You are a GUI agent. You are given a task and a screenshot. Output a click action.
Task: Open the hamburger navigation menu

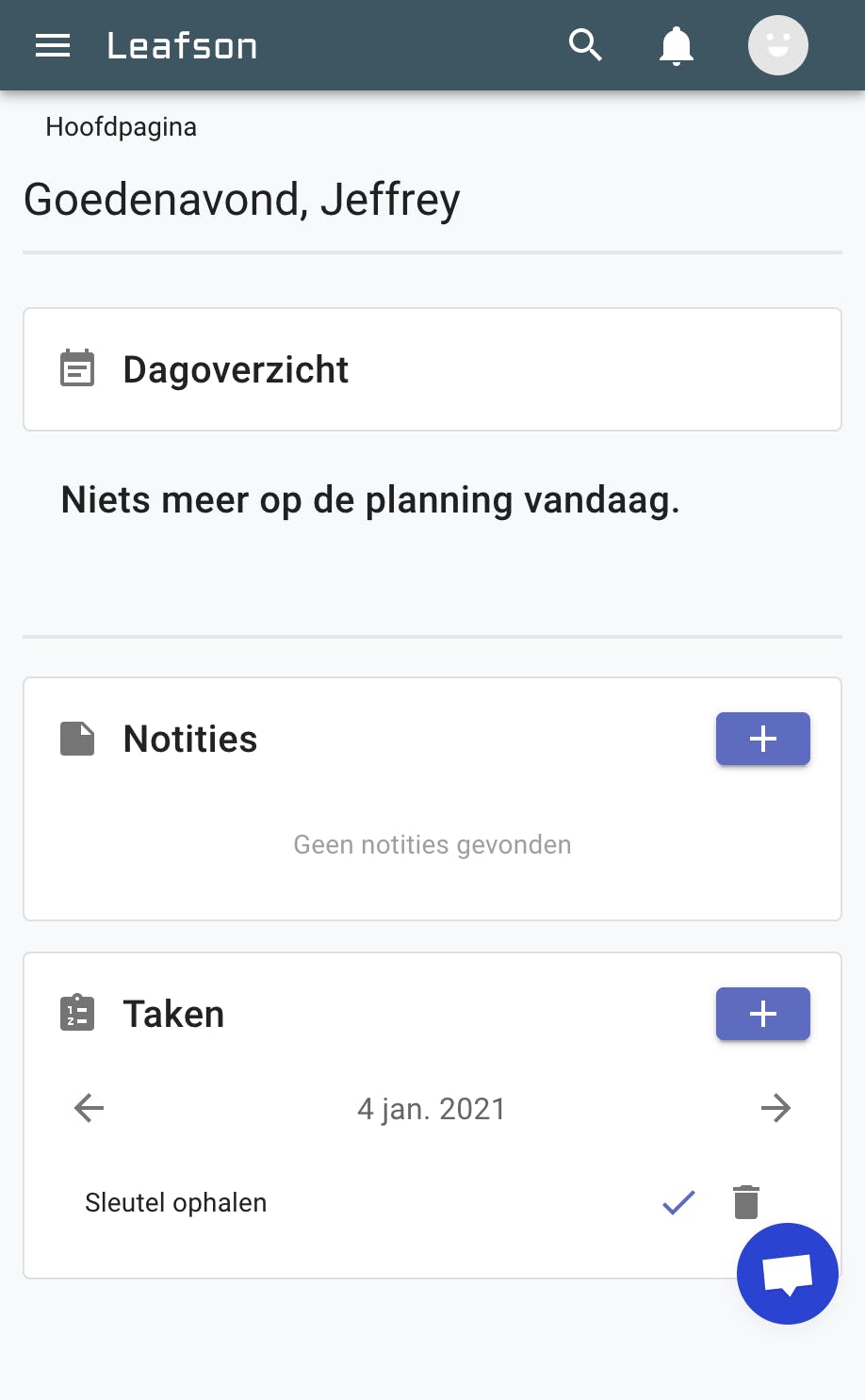[53, 45]
